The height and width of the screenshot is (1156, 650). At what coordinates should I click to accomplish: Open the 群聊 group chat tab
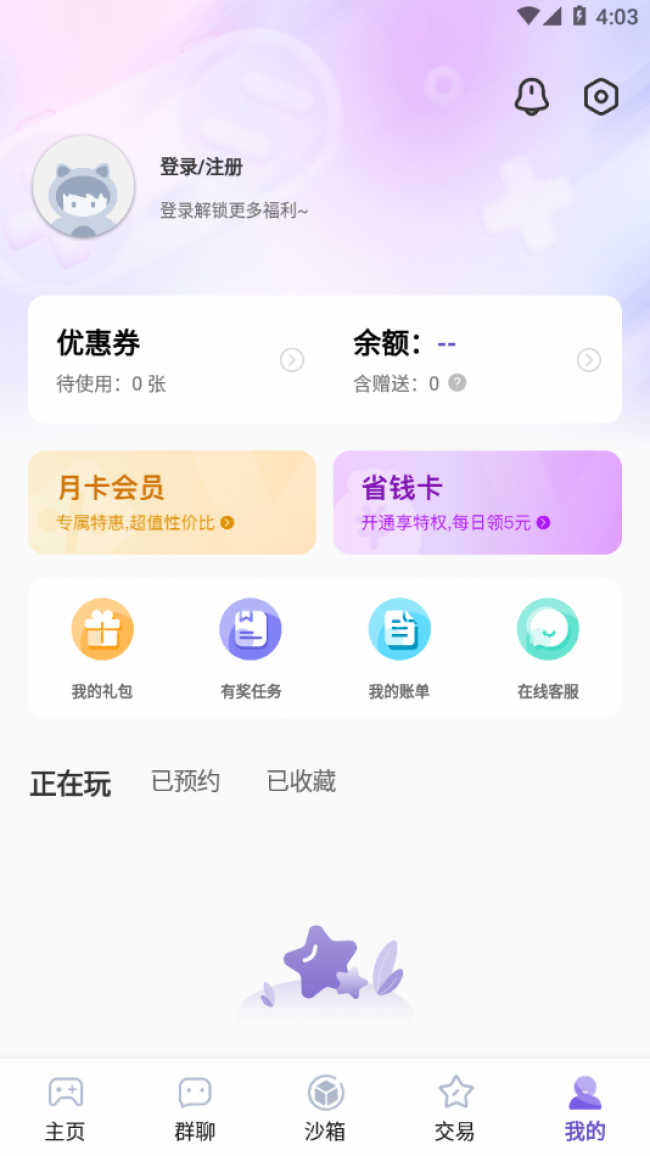point(195,1108)
